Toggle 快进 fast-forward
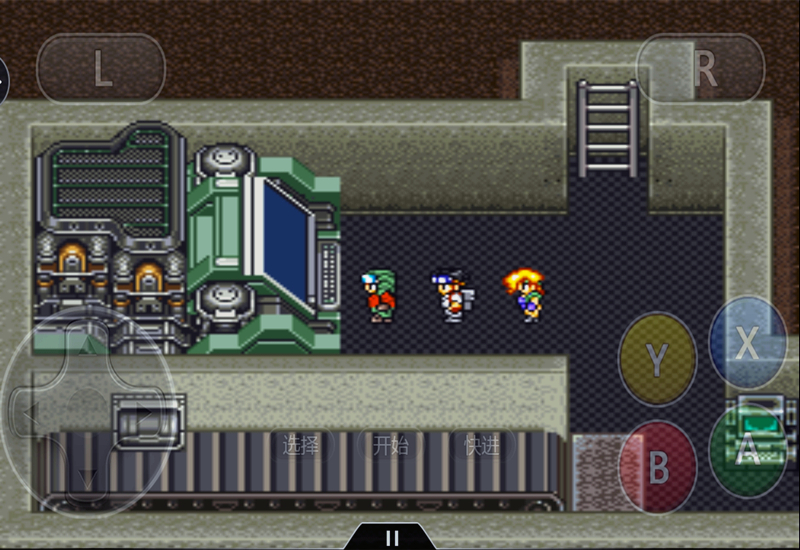 (482, 446)
